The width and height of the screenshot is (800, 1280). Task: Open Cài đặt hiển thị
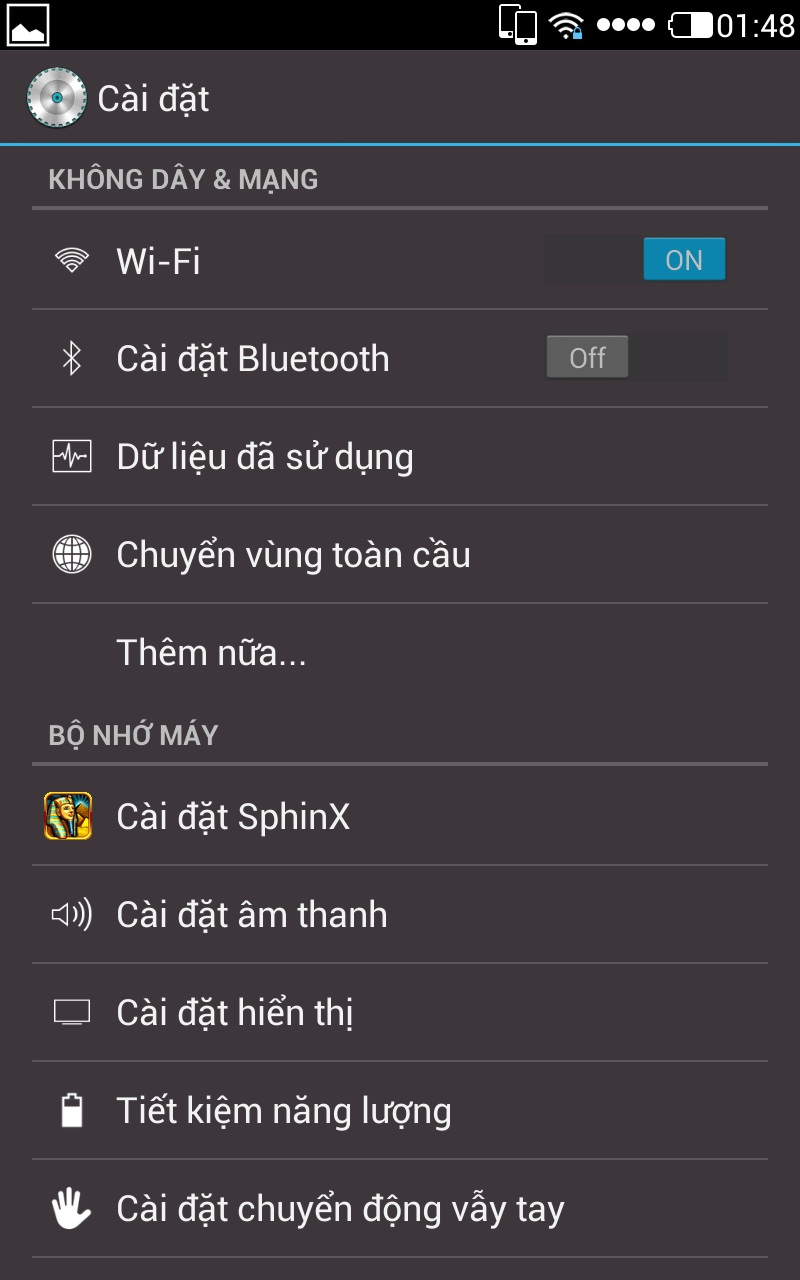click(x=400, y=1013)
